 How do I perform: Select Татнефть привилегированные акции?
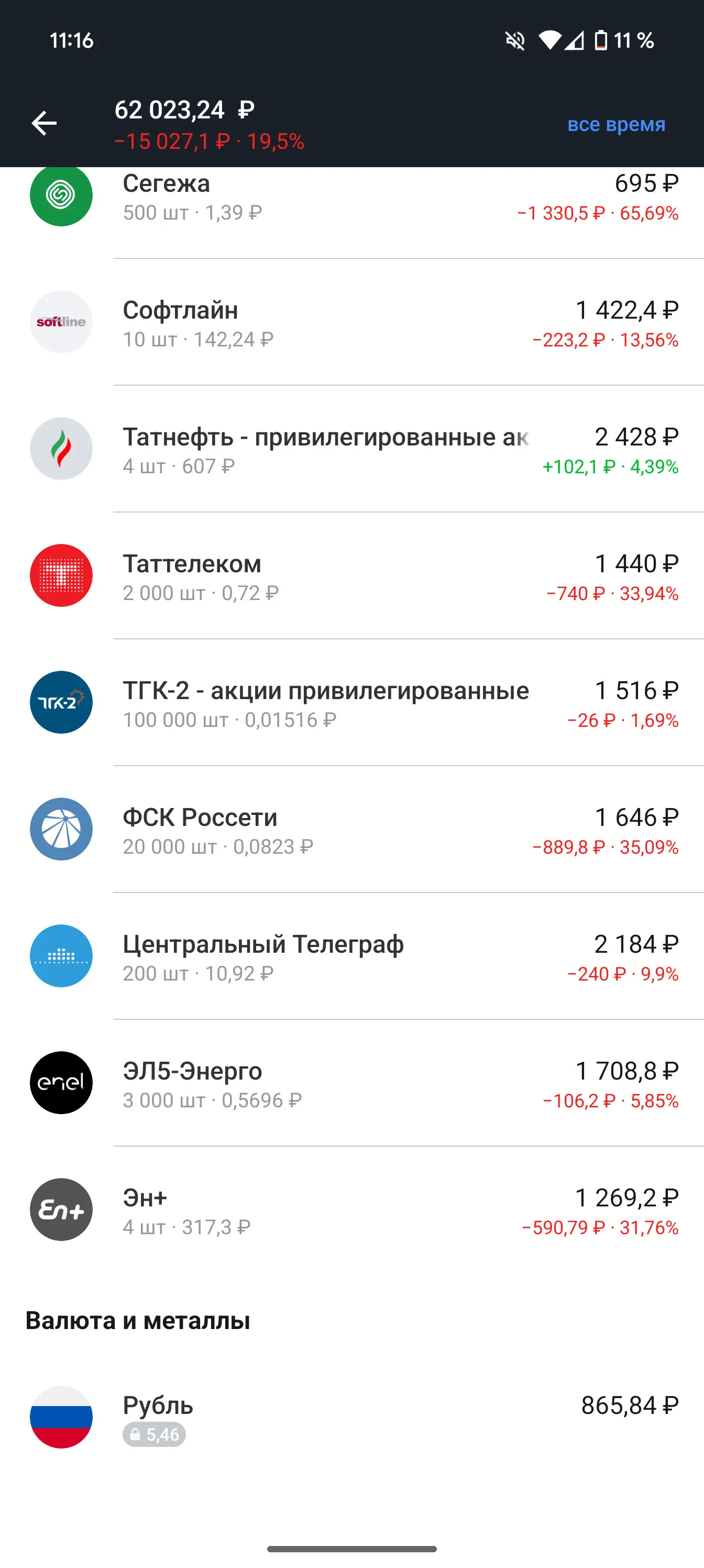click(x=351, y=449)
